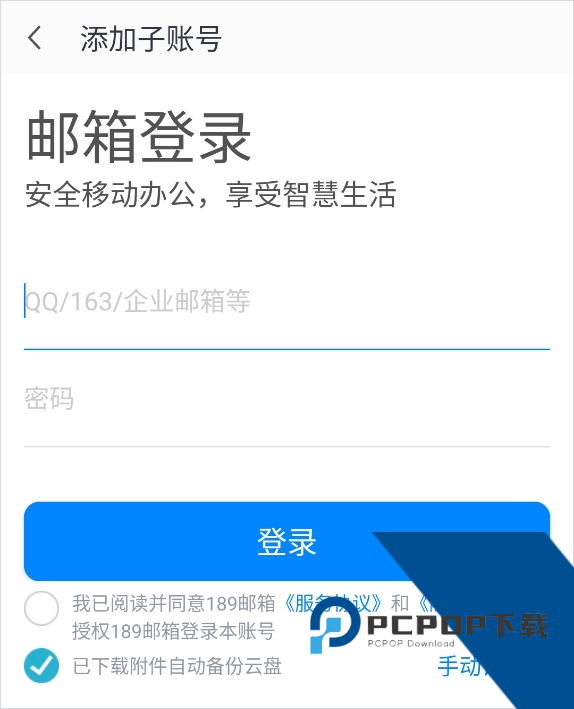
Task: Focus the 密码 password field
Action: (287, 400)
